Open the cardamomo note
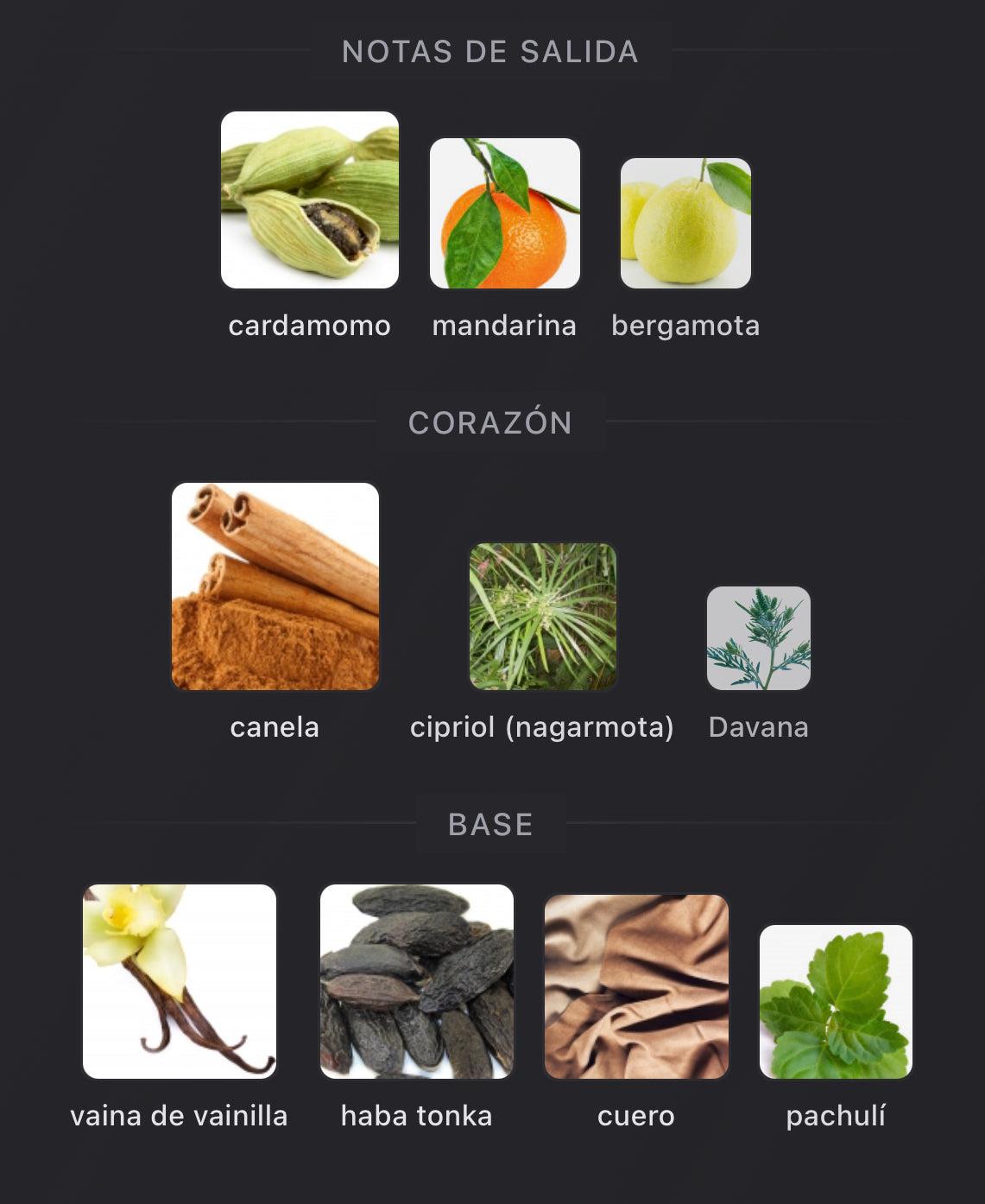Image resolution: width=985 pixels, height=1204 pixels. point(309,200)
